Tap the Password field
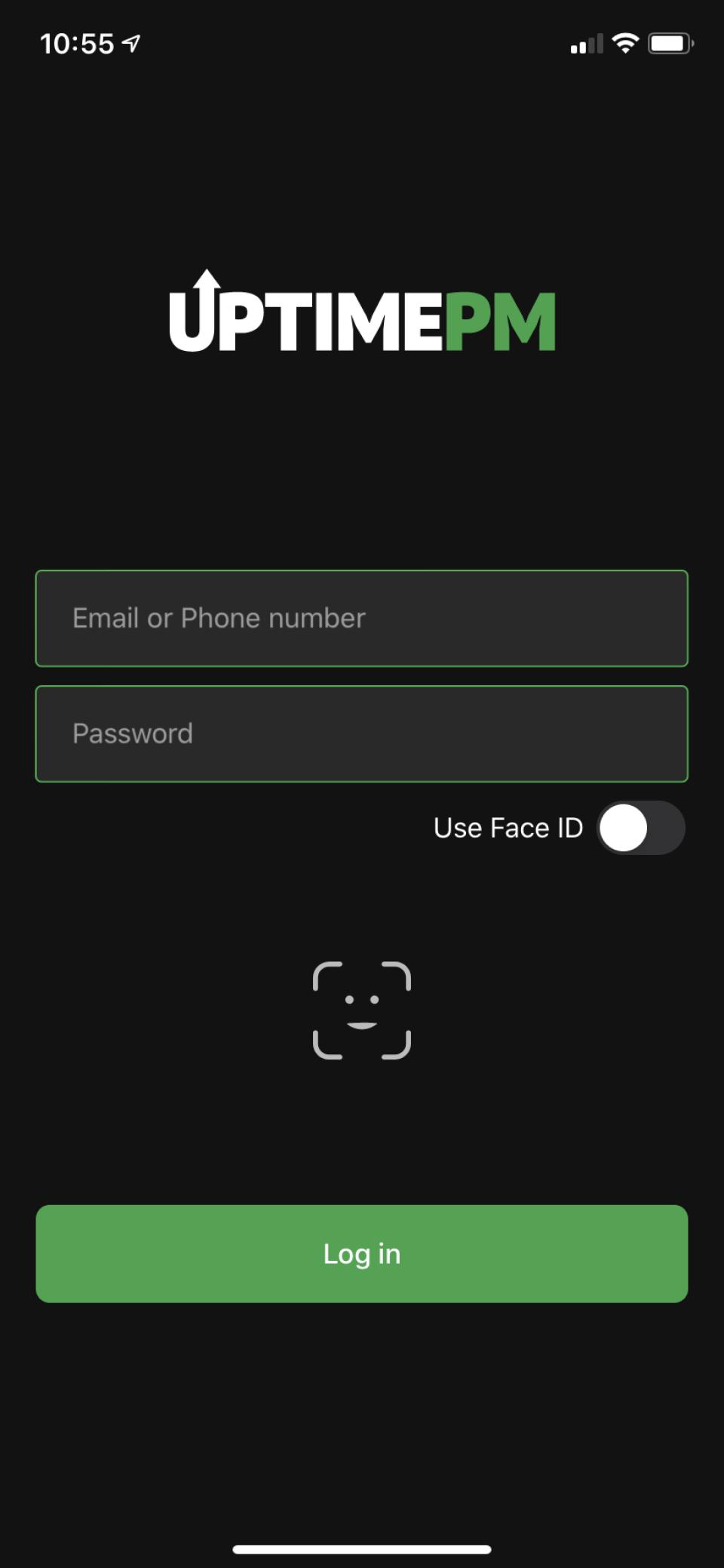Image resolution: width=724 pixels, height=1568 pixels. point(362,733)
